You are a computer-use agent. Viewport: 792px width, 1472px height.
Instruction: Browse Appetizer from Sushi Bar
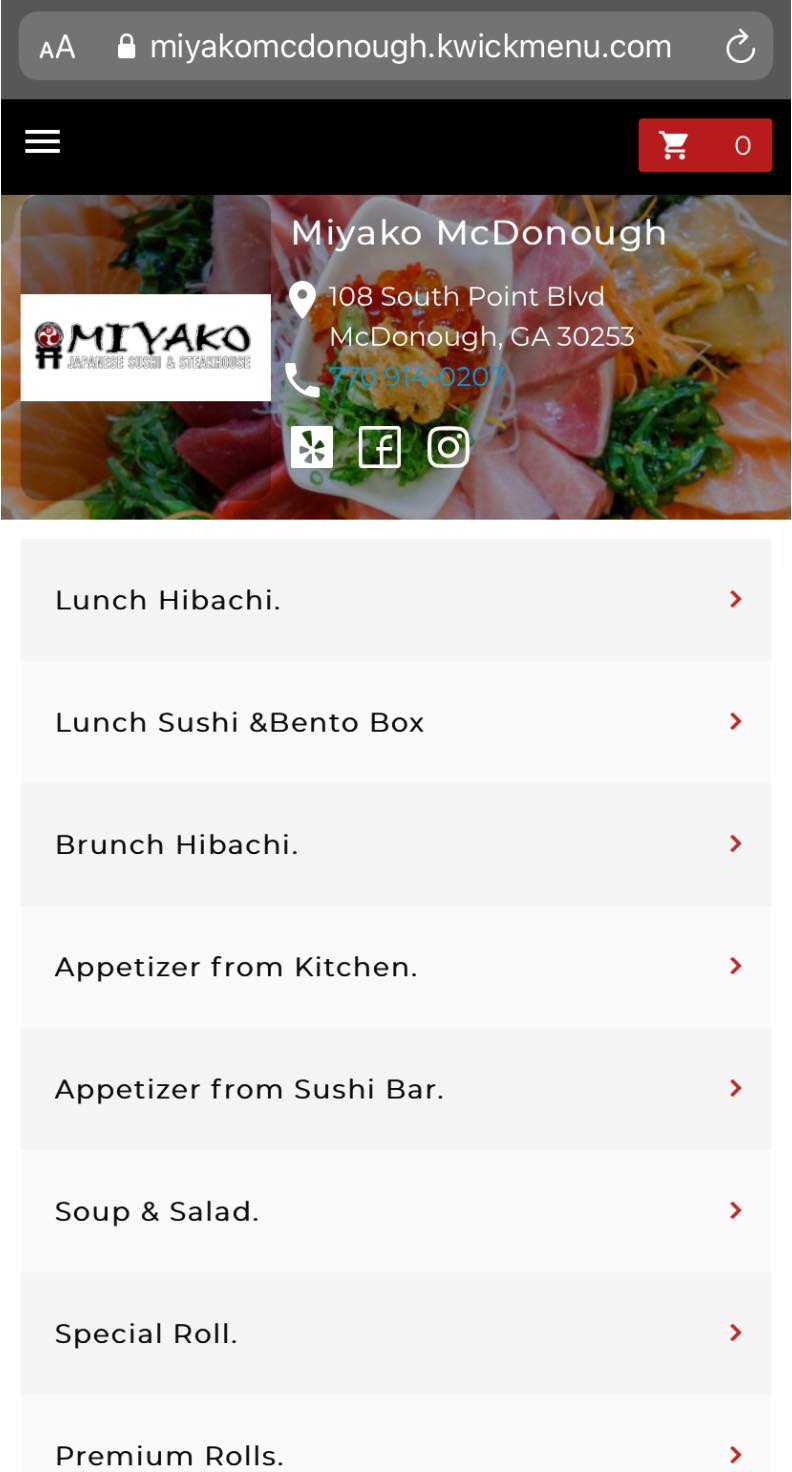[396, 1089]
